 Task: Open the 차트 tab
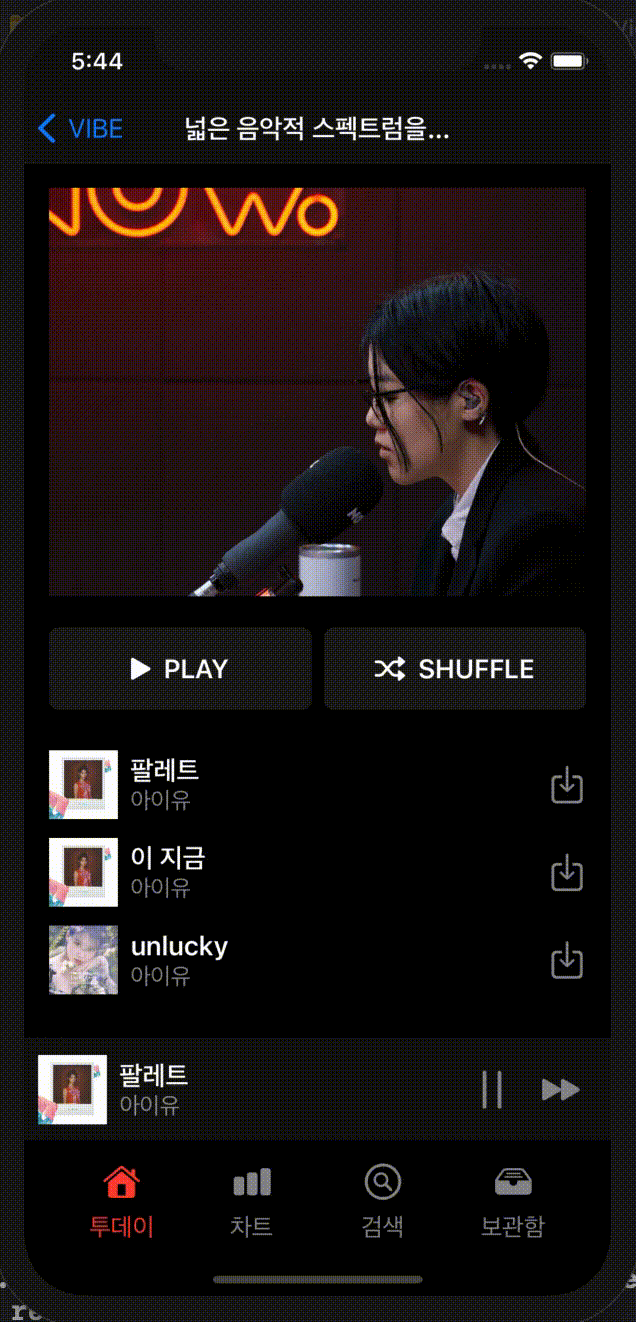pyautogui.click(x=252, y=1201)
